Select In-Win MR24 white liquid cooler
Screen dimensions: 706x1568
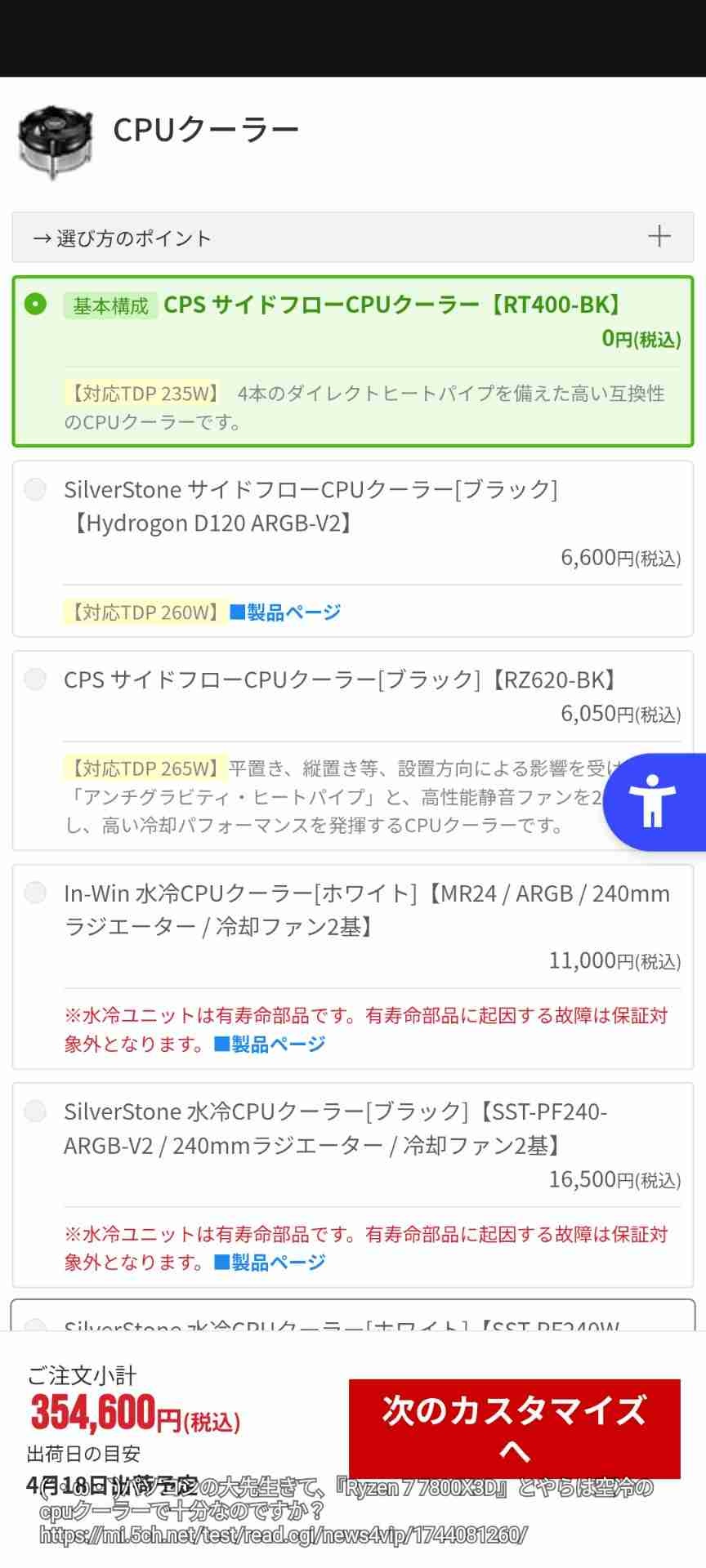pyautogui.click(x=35, y=893)
